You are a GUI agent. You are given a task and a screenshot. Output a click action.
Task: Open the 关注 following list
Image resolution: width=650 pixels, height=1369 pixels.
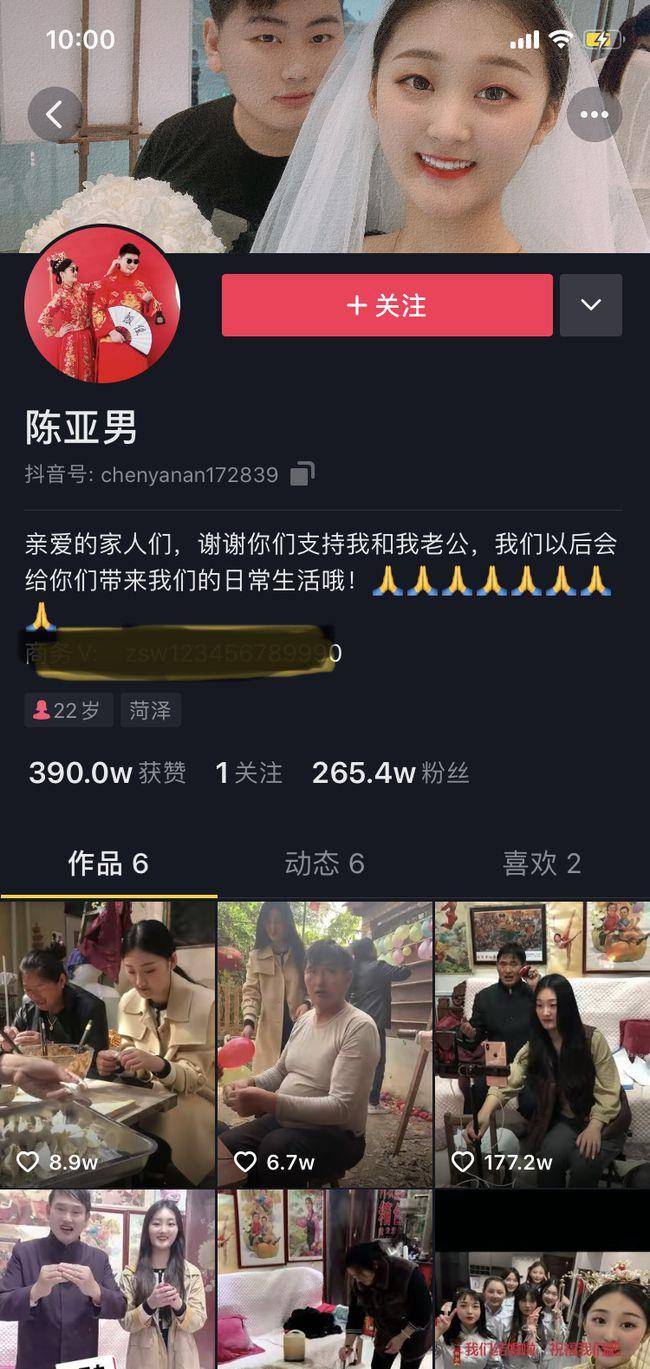[249, 773]
